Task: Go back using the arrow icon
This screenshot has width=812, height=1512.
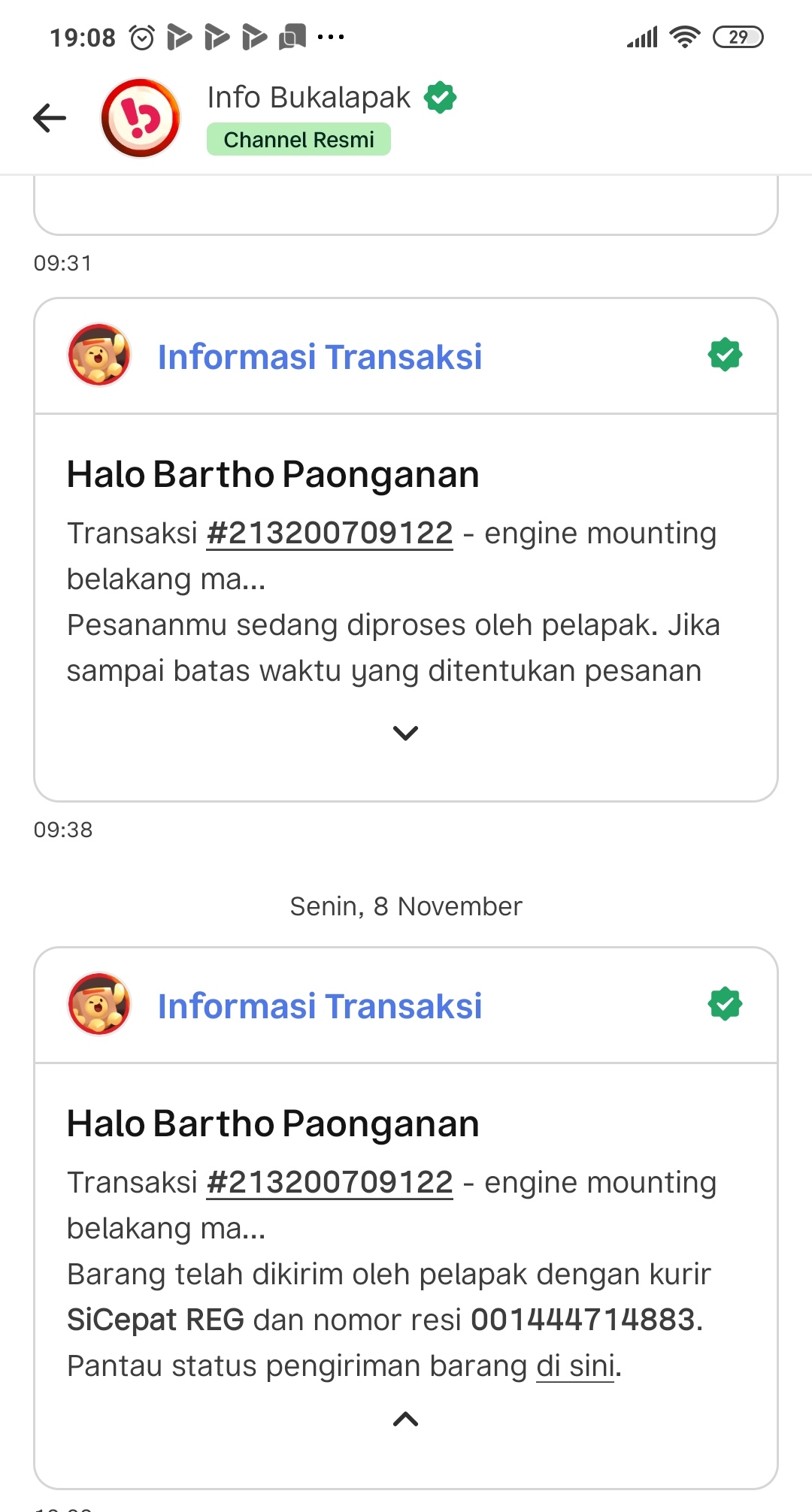Action: click(x=50, y=118)
